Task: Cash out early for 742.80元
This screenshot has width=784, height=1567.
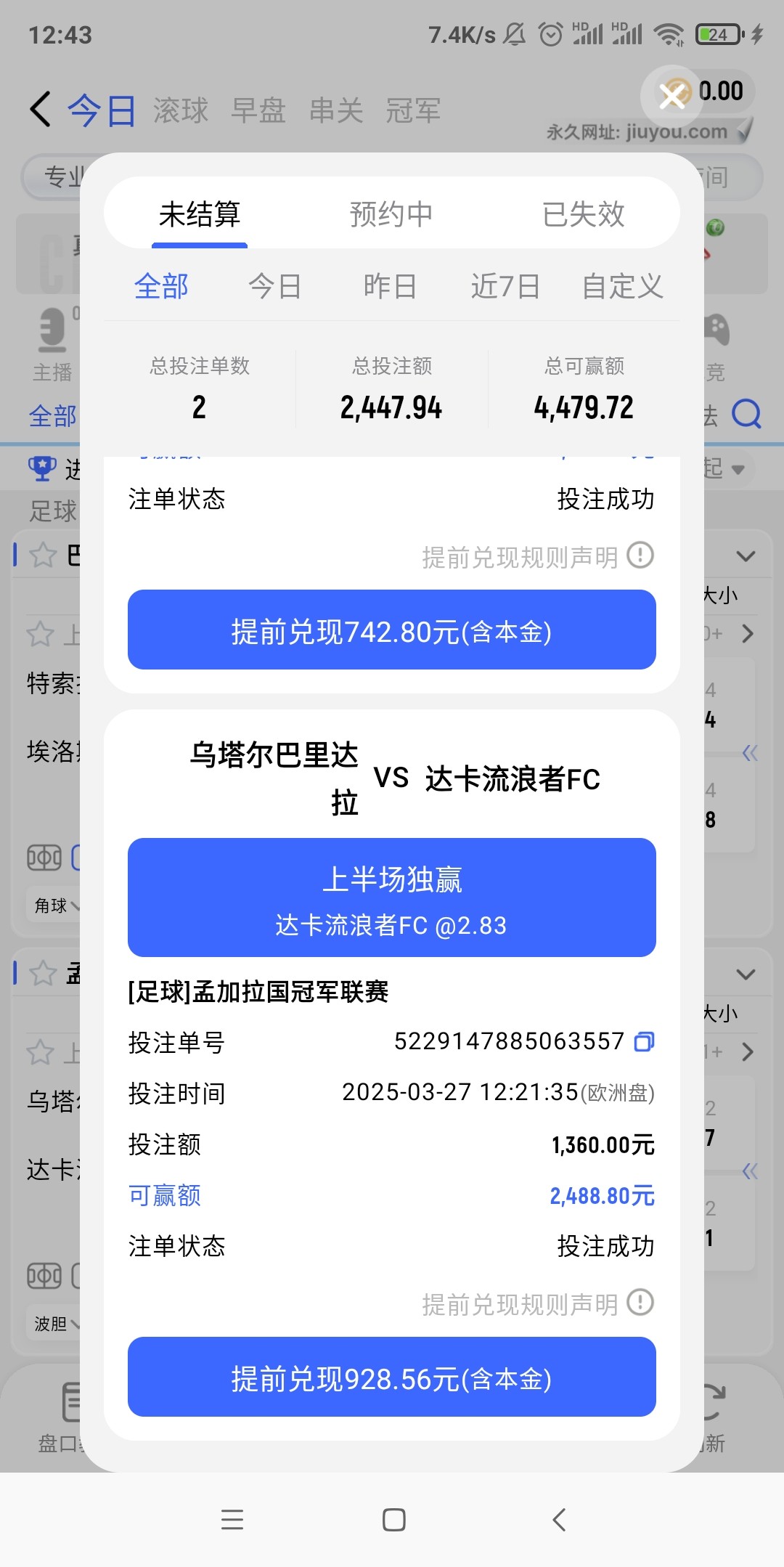Action: (x=392, y=630)
